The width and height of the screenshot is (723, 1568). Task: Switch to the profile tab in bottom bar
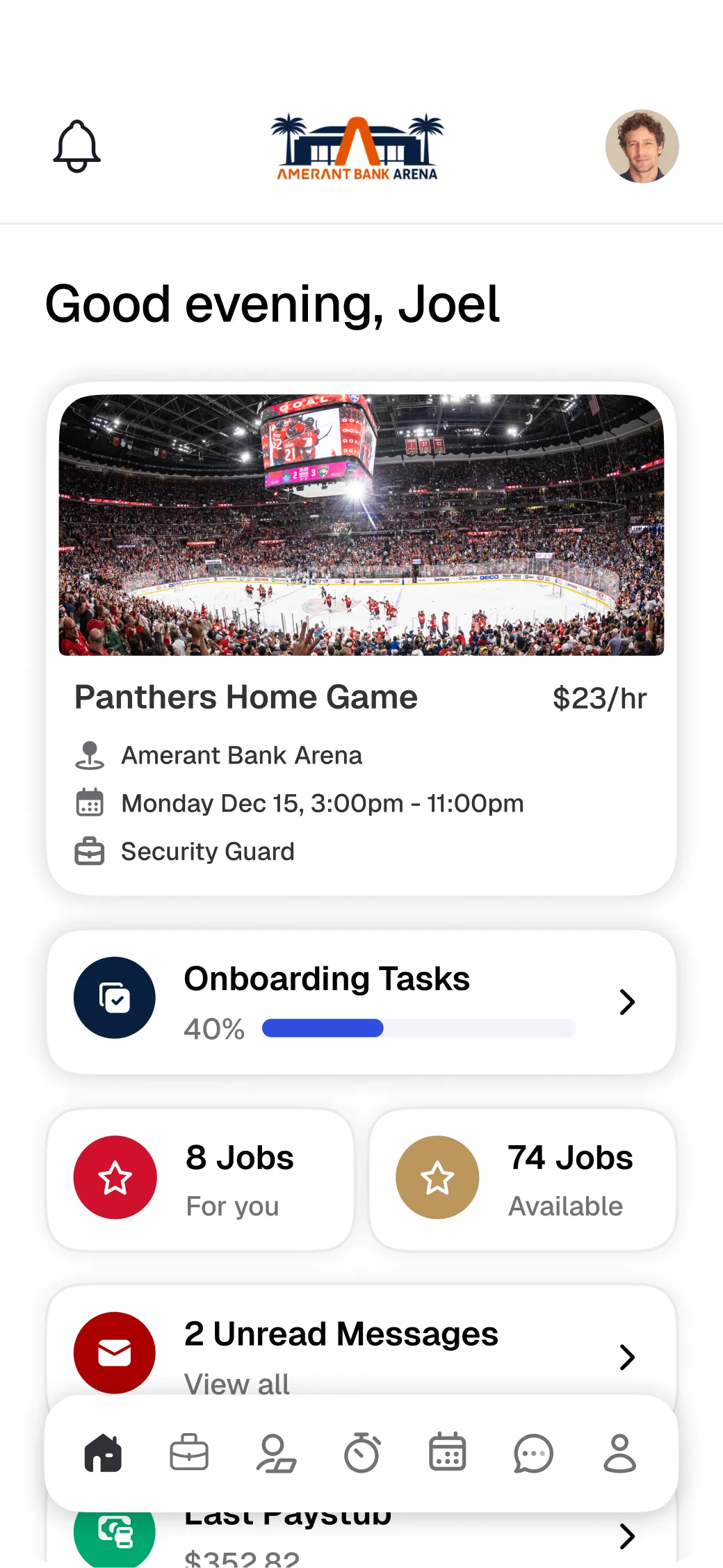619,1453
